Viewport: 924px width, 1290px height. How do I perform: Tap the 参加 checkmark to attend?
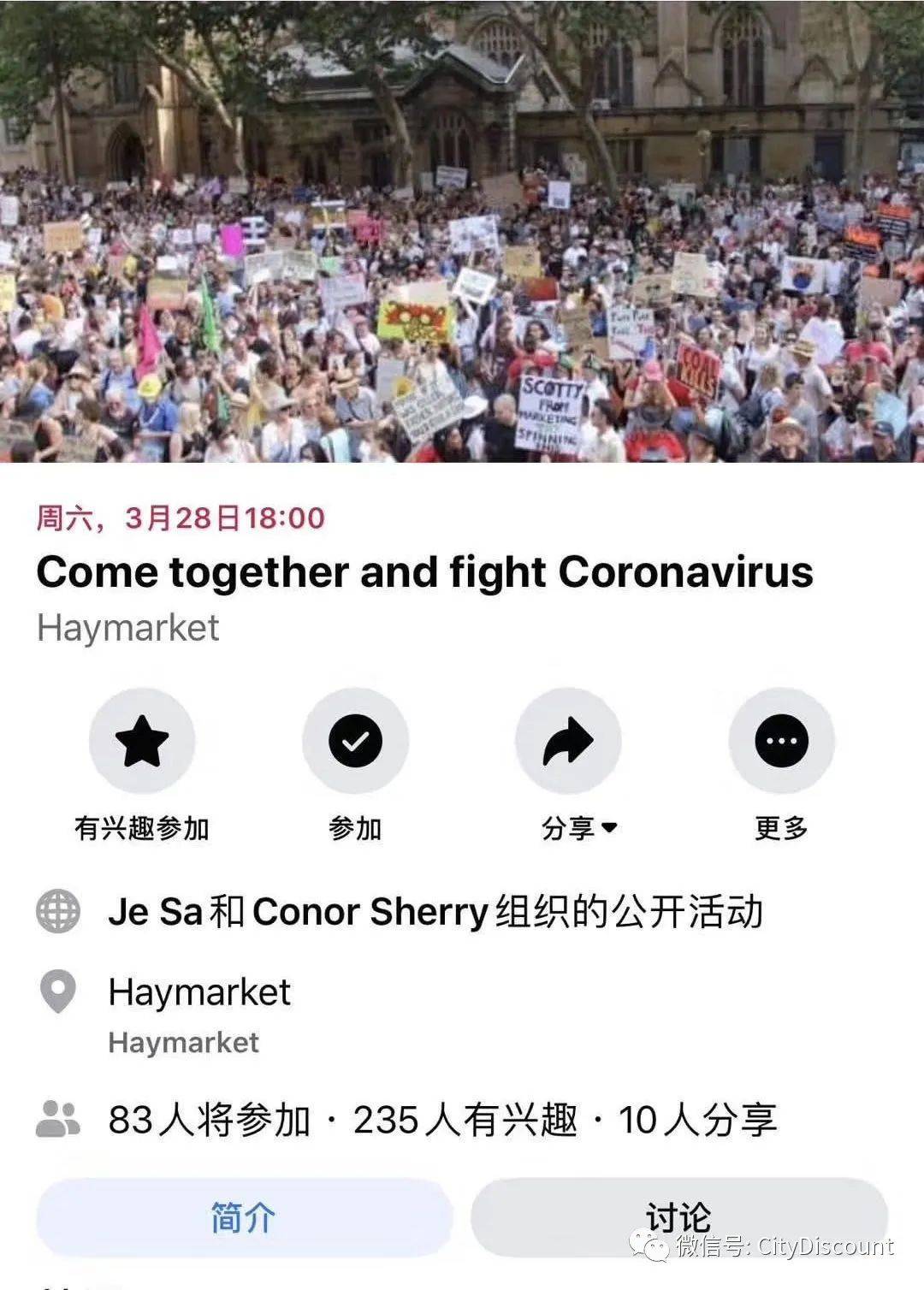pos(355,741)
